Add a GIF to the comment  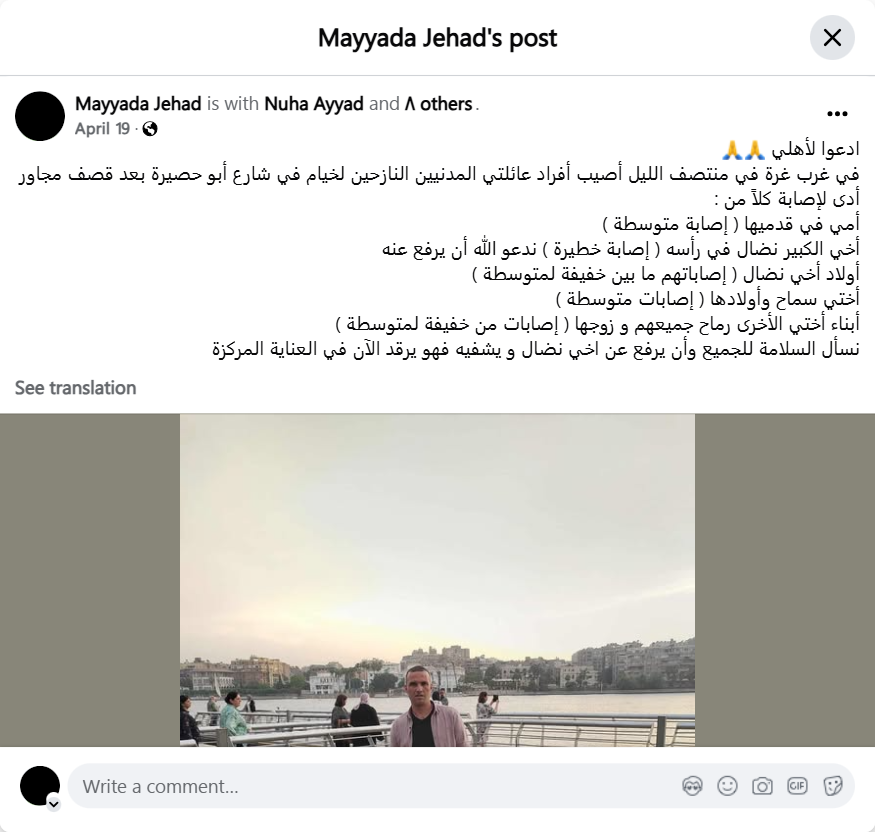(x=797, y=786)
